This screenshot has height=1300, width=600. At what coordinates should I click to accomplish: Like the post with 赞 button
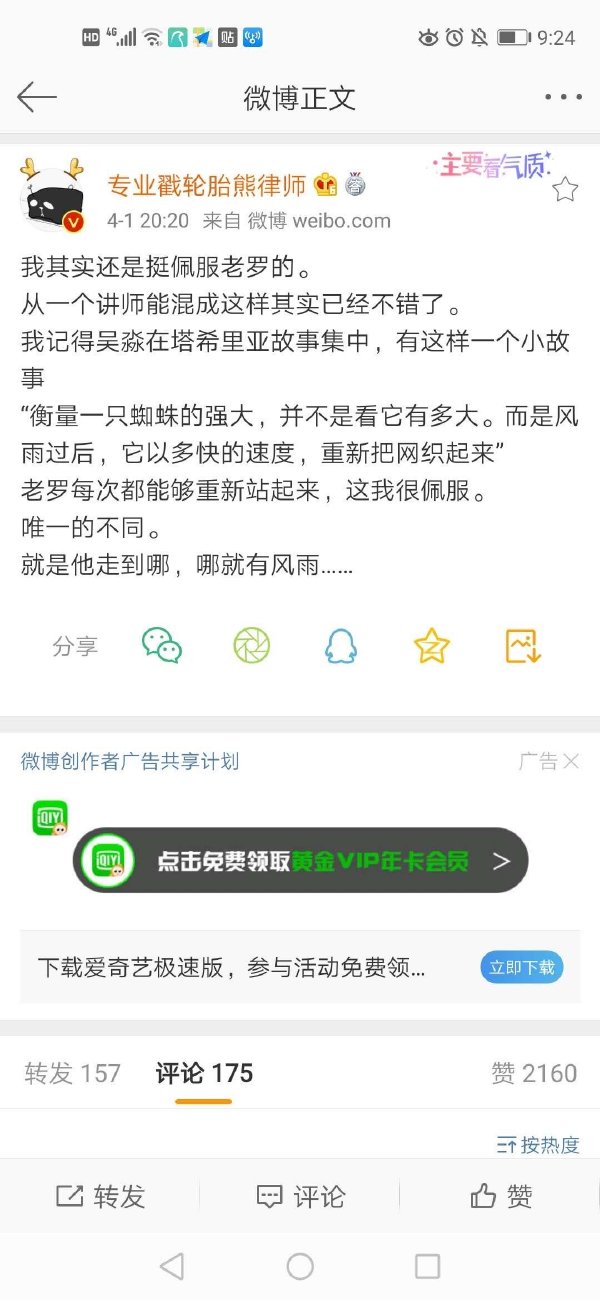[x=500, y=1196]
